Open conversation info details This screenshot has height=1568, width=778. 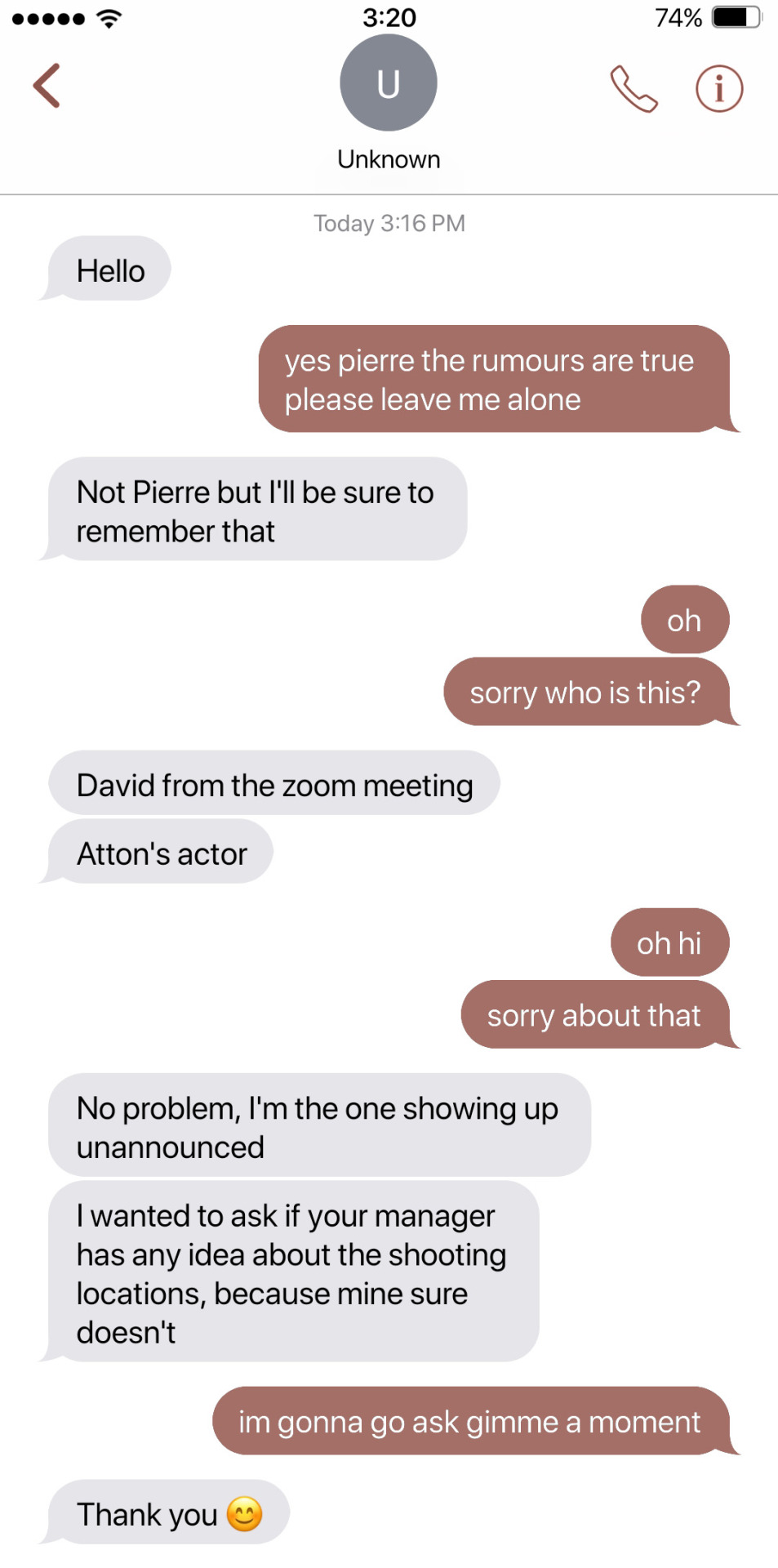coord(718,88)
